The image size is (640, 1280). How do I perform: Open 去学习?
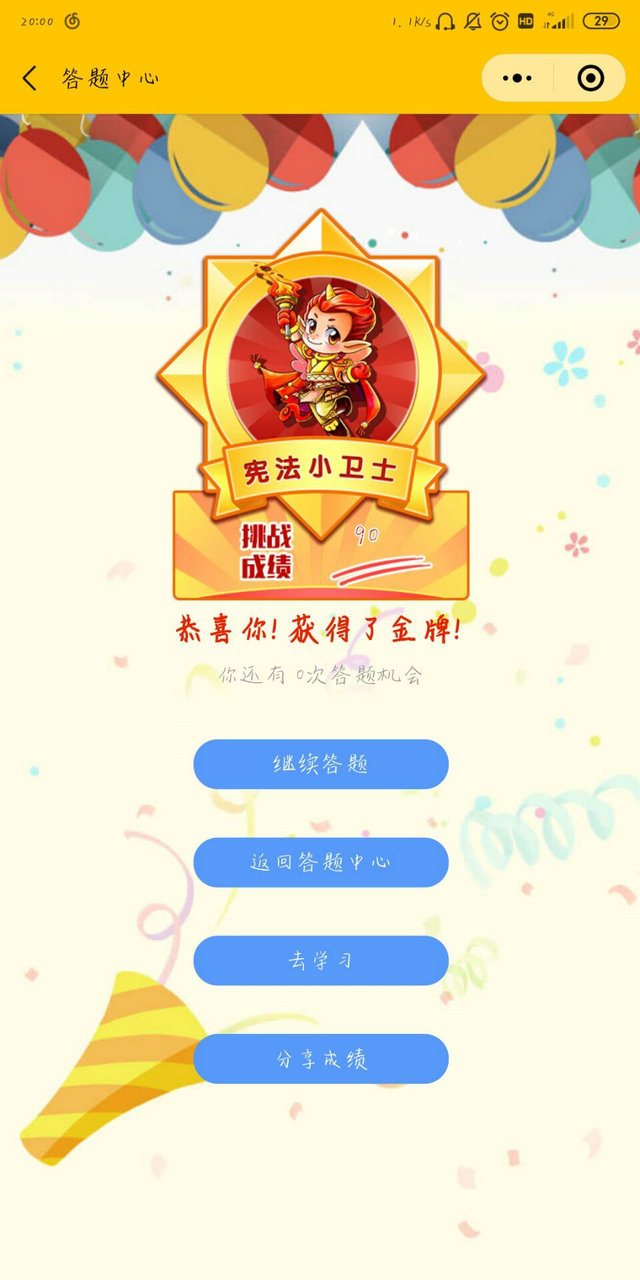[x=320, y=960]
